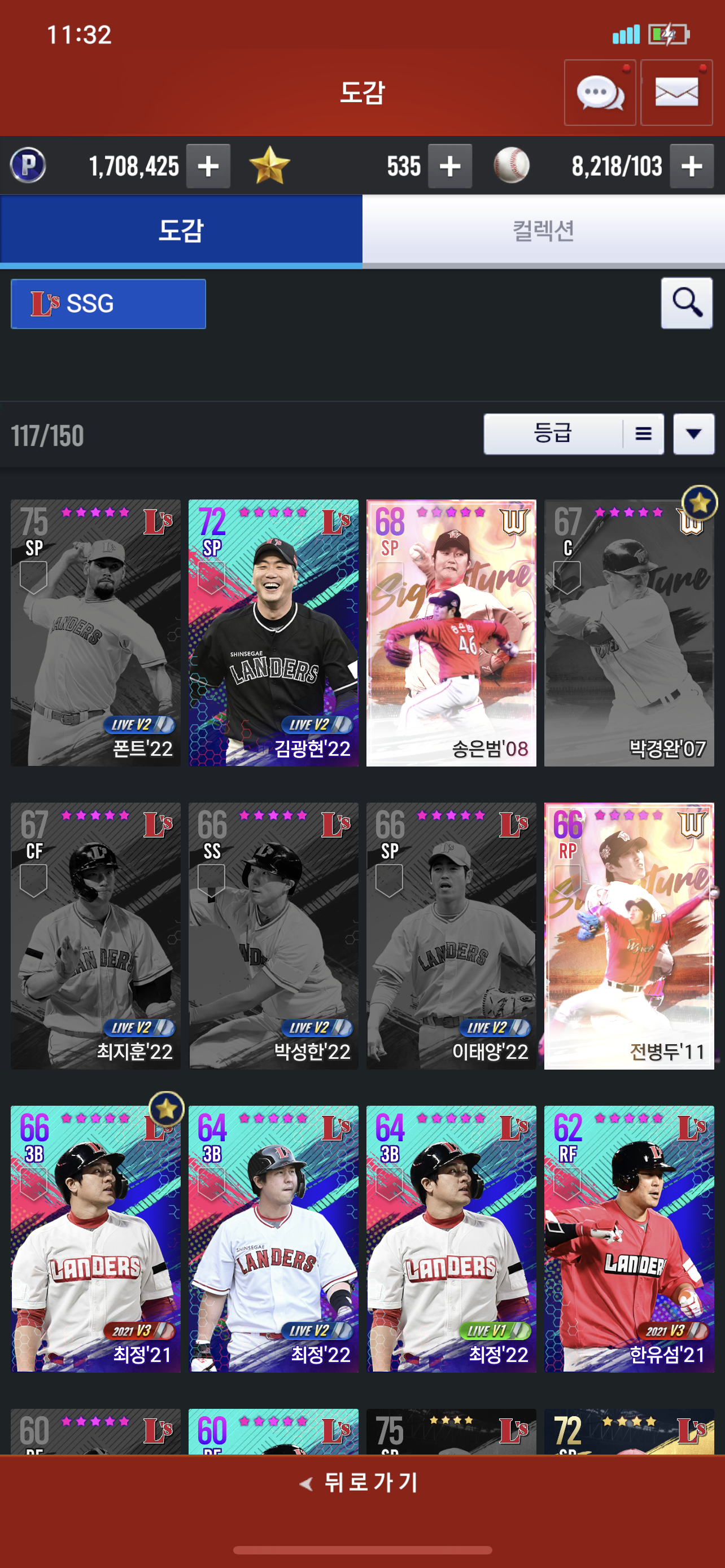This screenshot has height=1568, width=725.
Task: Select the 도감 tab
Action: pos(181,231)
